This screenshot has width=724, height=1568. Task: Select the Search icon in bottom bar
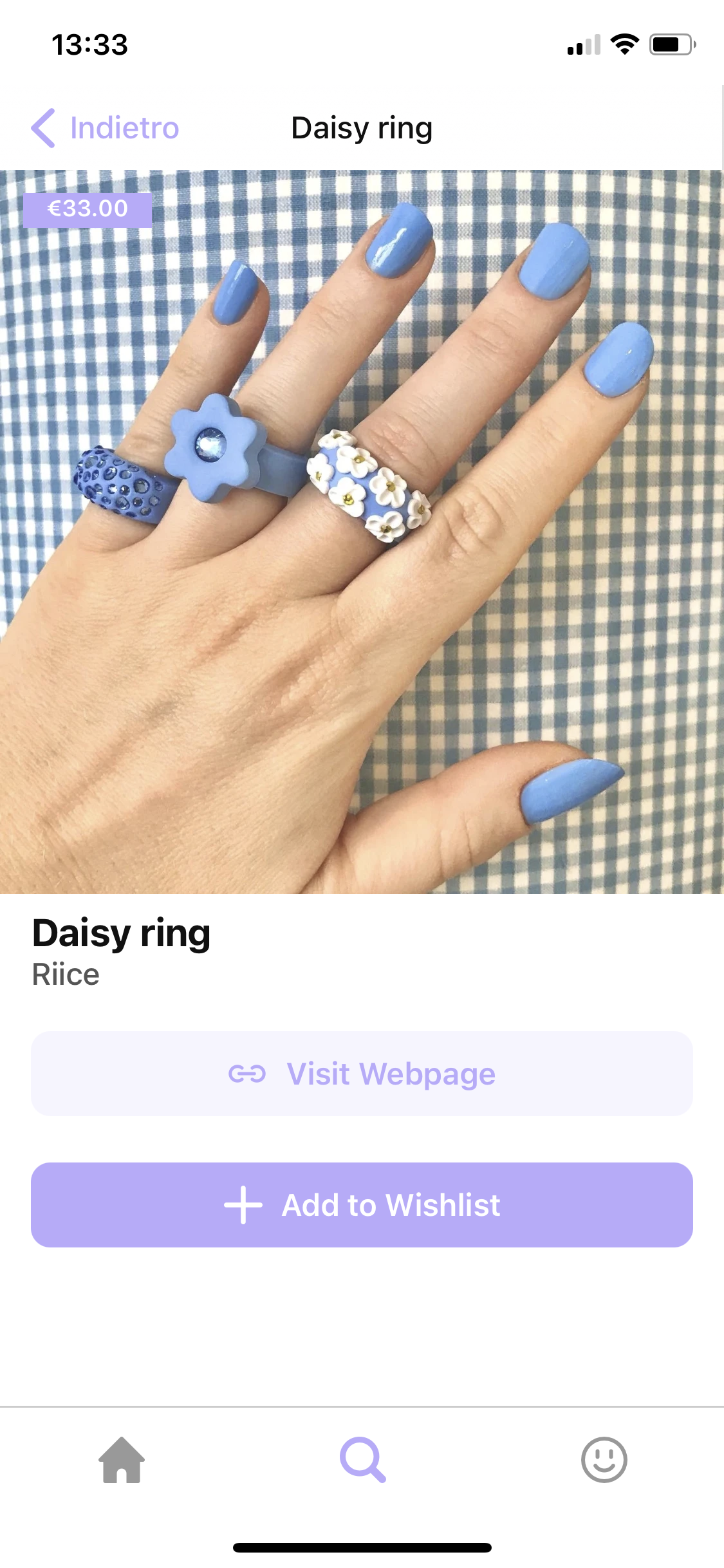click(362, 1460)
